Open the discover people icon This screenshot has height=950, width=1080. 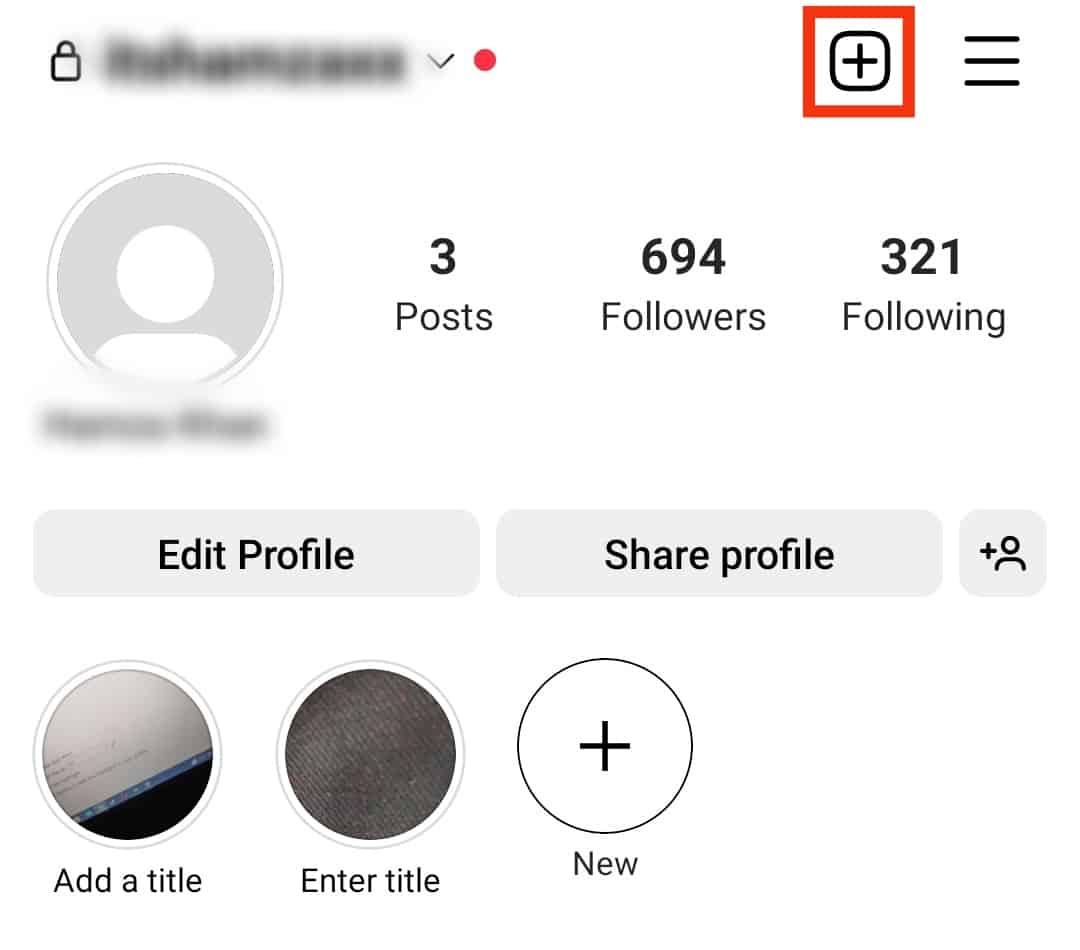[1003, 554]
